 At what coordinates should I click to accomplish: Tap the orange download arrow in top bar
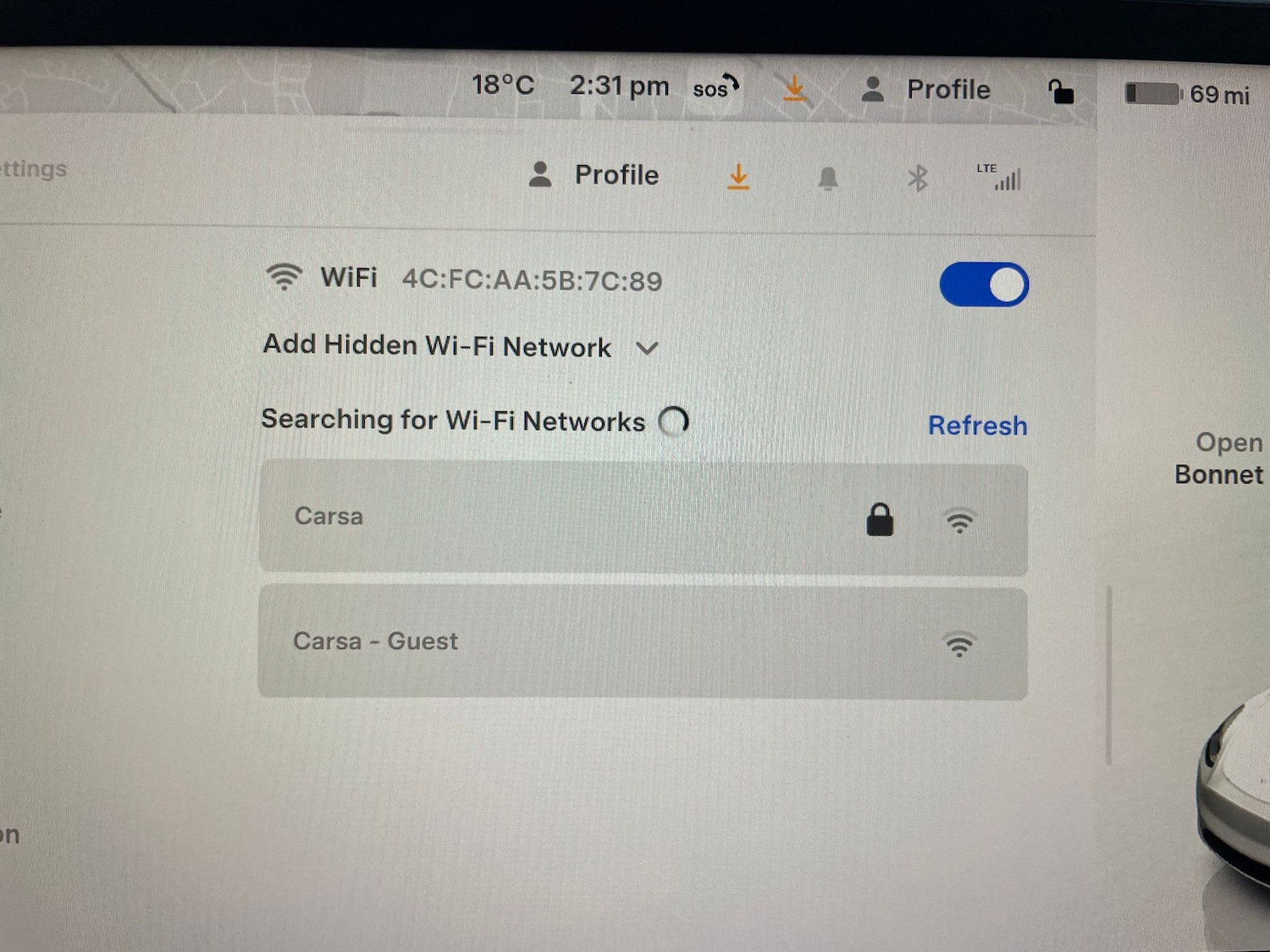coord(794,89)
